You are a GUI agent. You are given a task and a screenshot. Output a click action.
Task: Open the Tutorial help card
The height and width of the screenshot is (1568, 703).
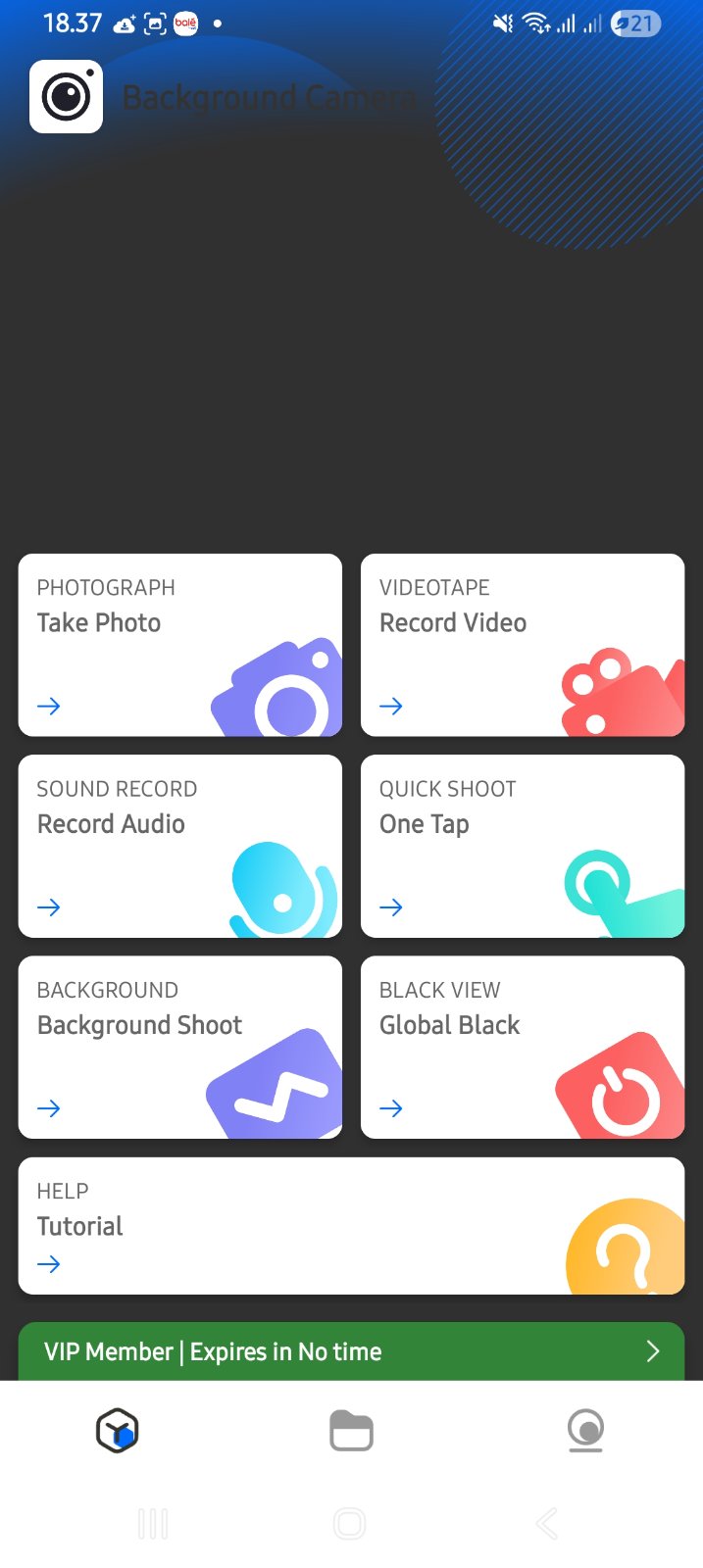point(351,1225)
